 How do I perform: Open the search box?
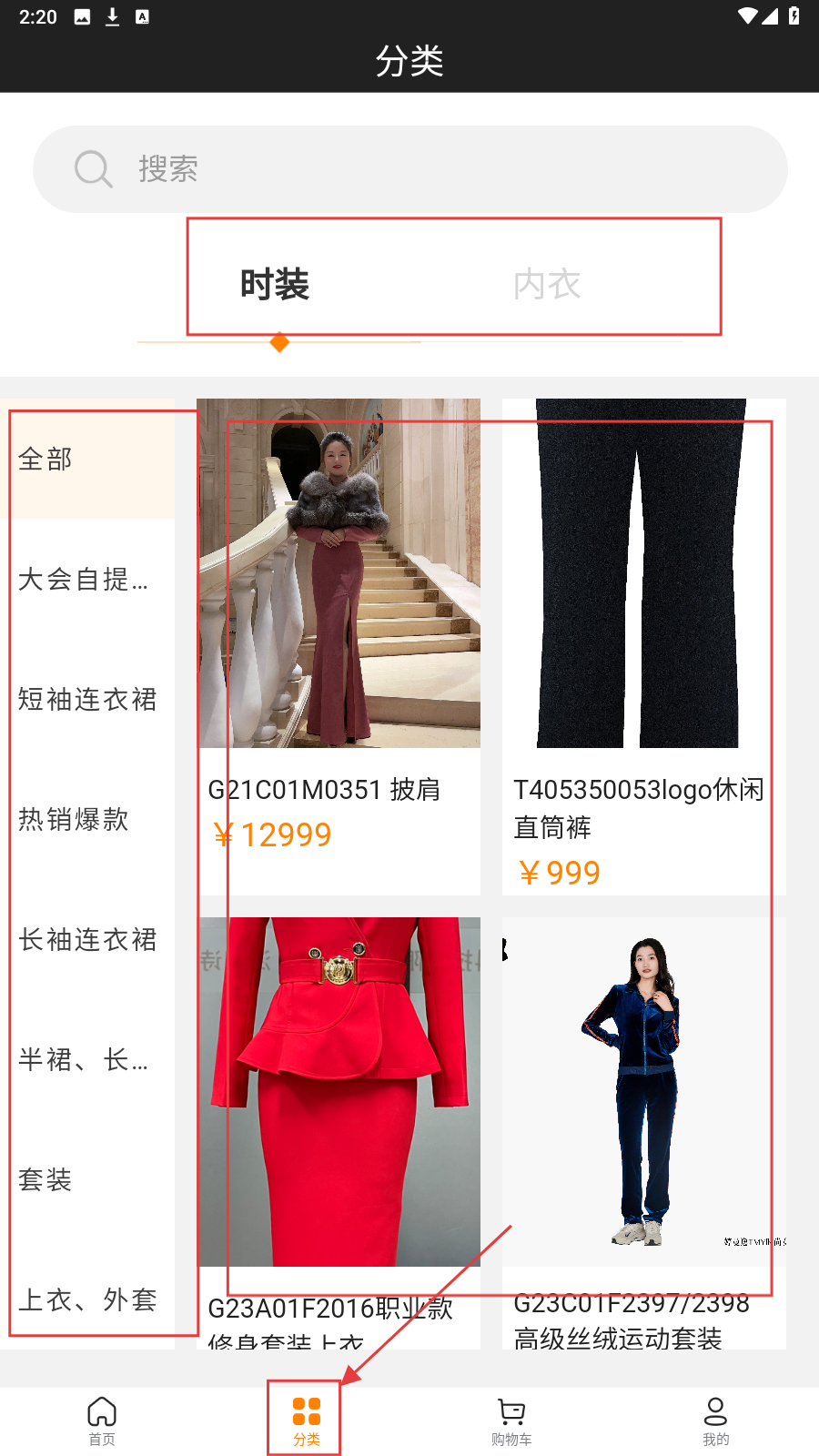[409, 169]
